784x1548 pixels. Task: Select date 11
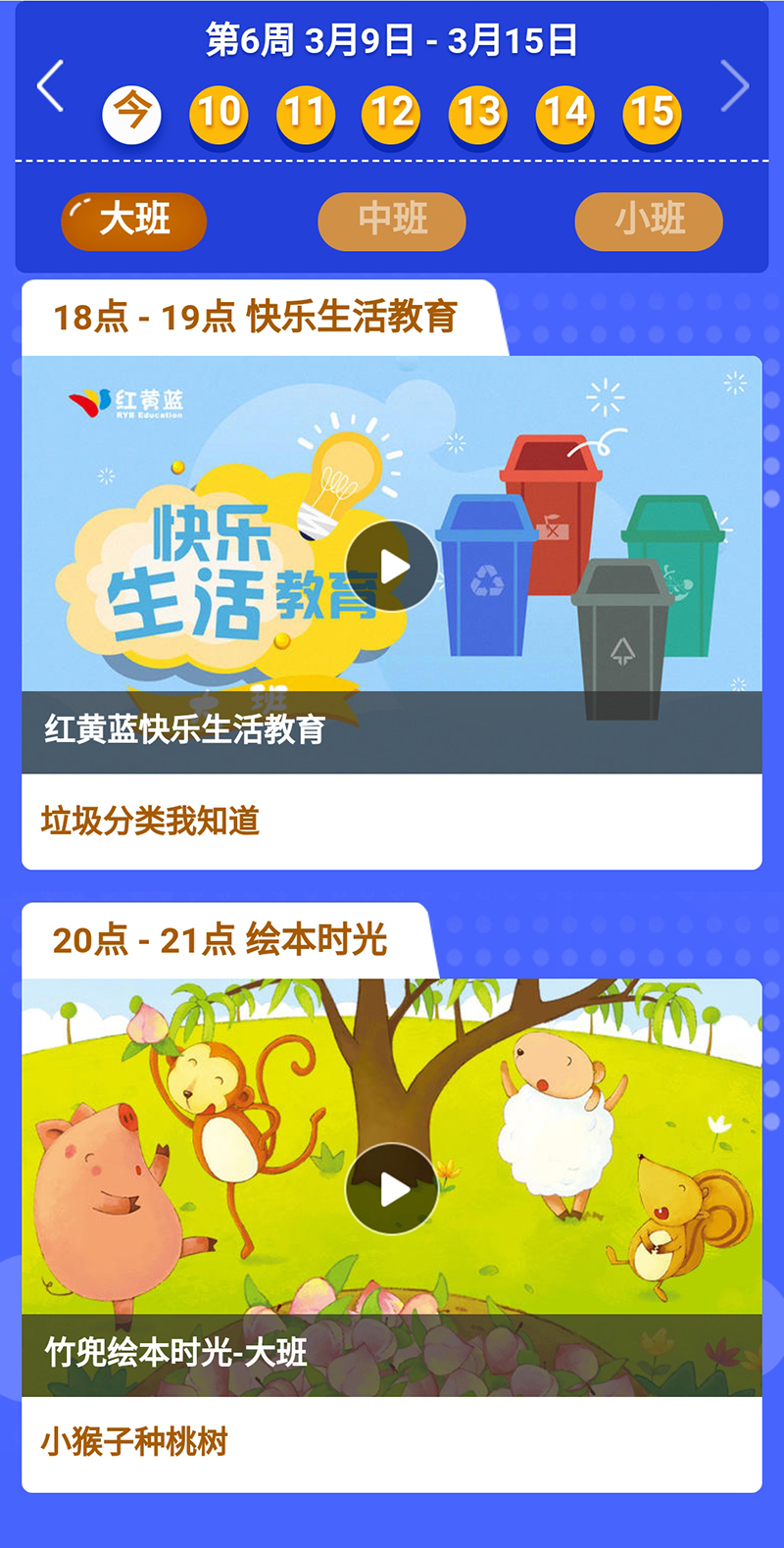click(306, 113)
